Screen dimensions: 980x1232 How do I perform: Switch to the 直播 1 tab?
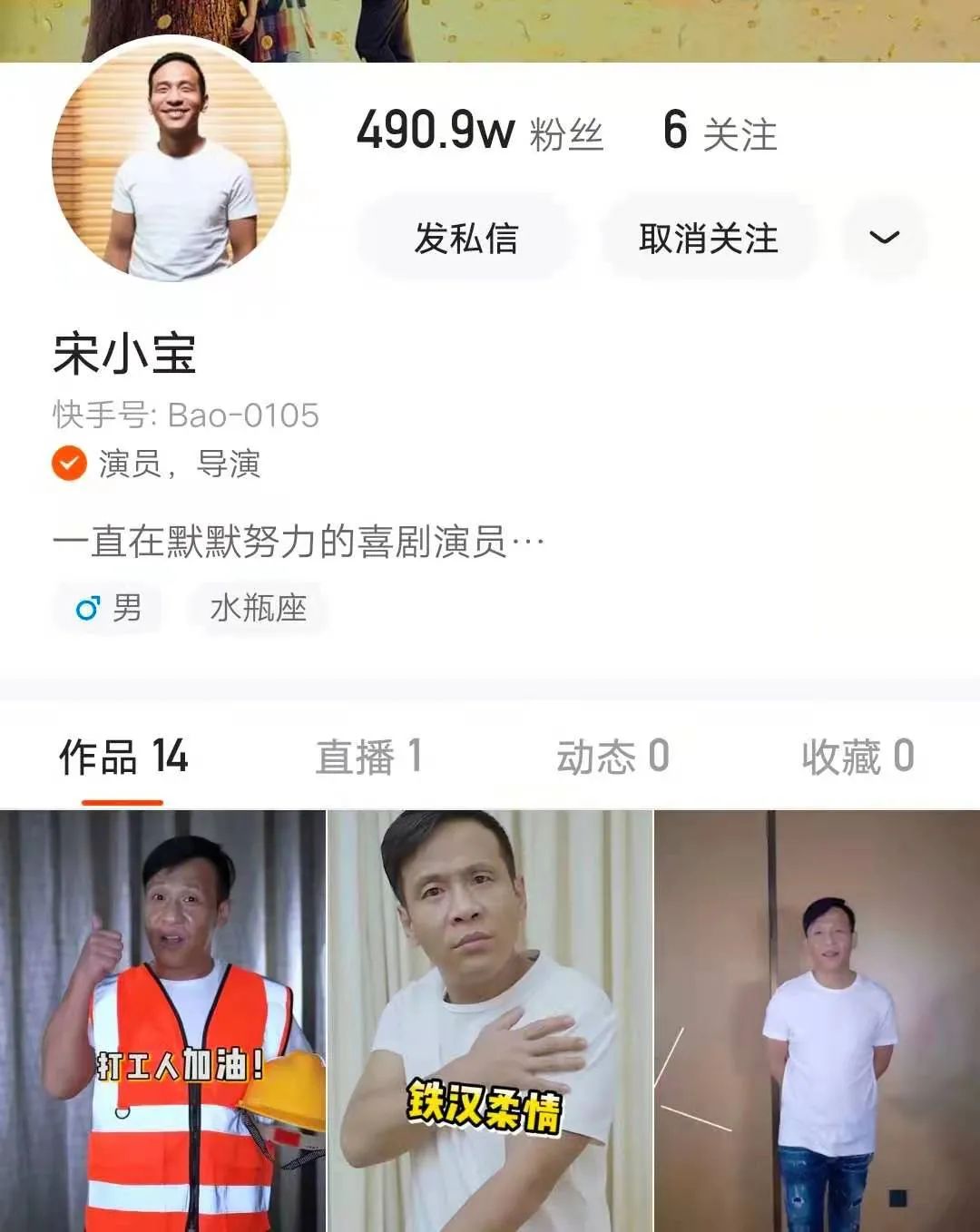pos(368,757)
